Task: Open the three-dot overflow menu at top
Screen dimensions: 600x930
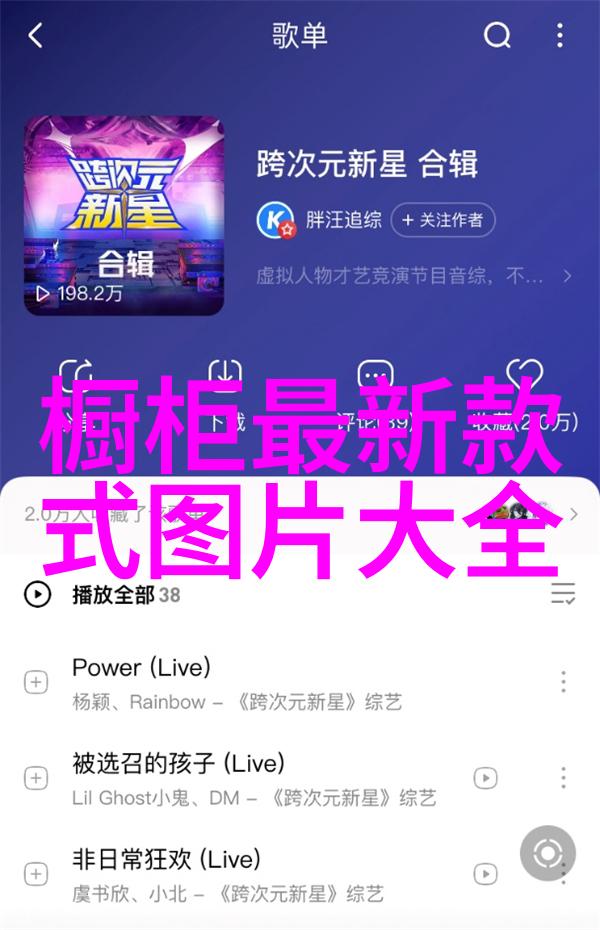Action: (558, 37)
